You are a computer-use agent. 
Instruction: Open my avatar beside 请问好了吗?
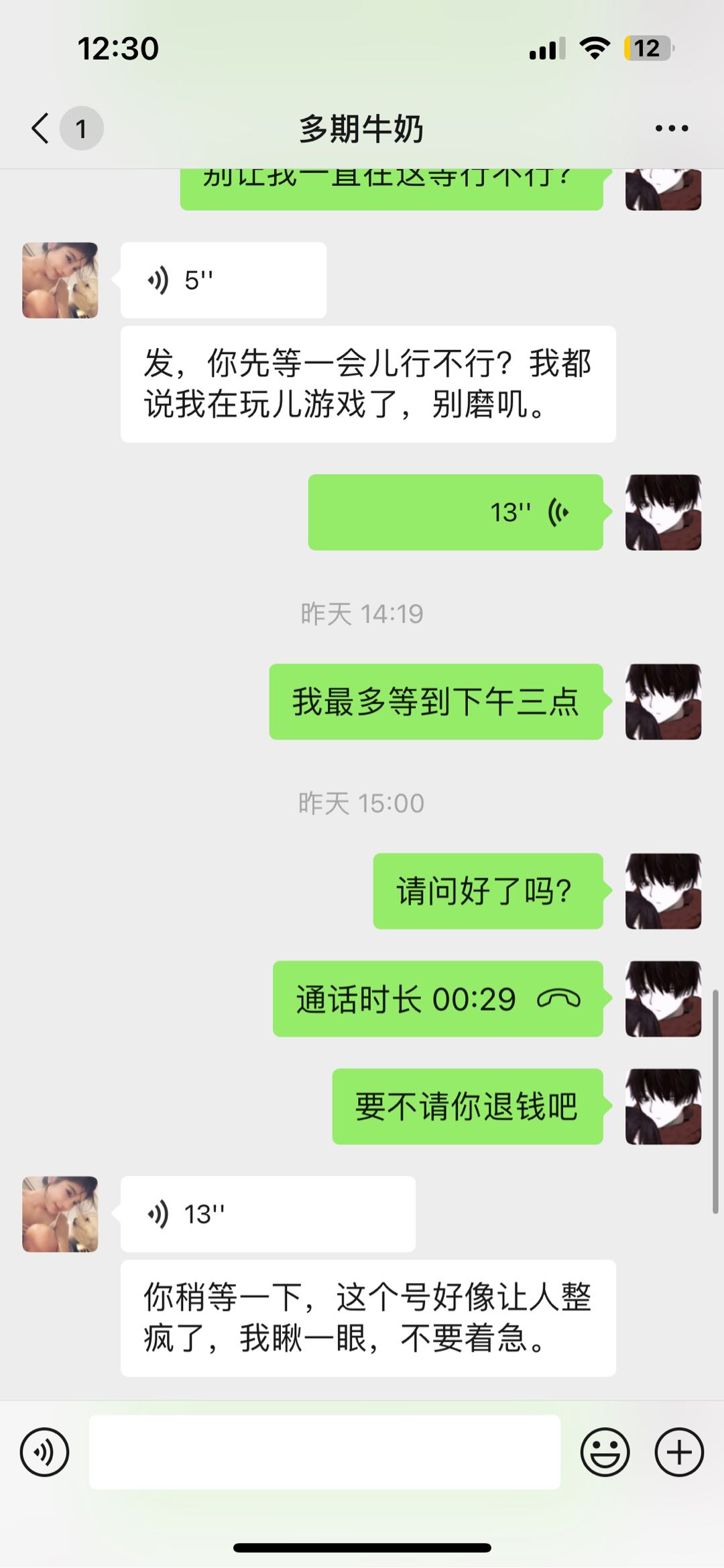[x=663, y=891]
